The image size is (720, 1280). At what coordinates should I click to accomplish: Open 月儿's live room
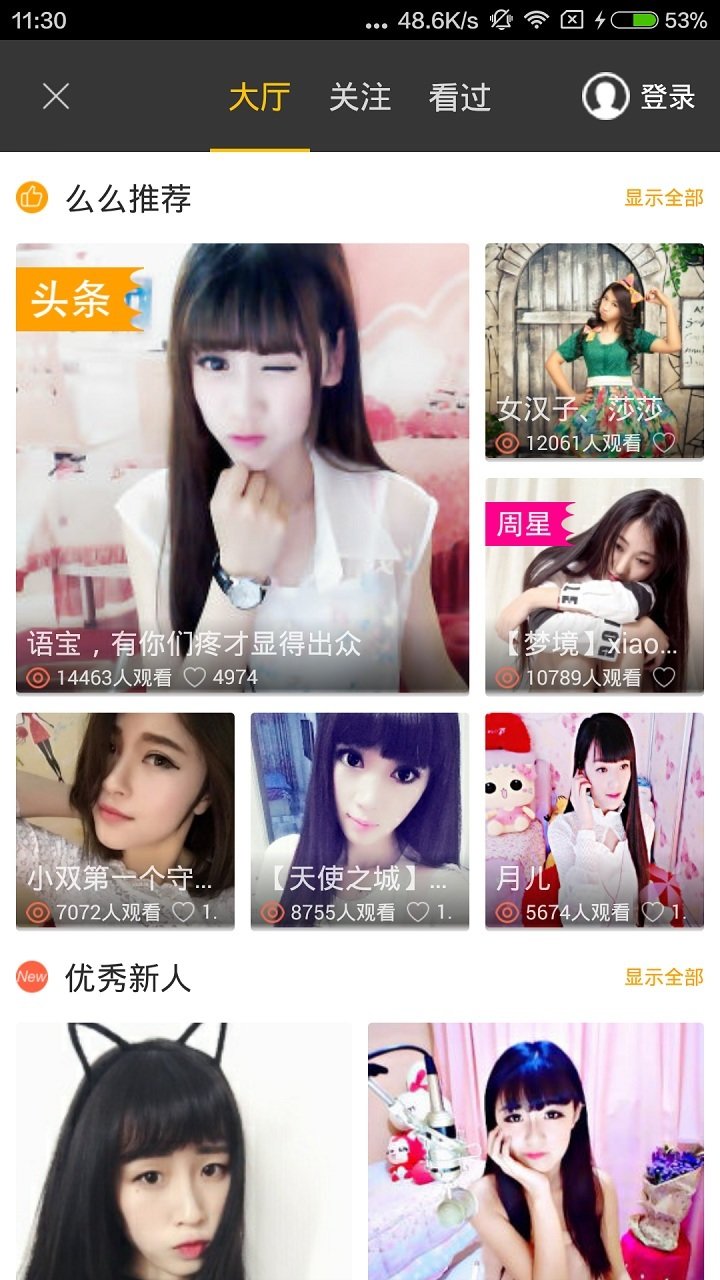[594, 820]
